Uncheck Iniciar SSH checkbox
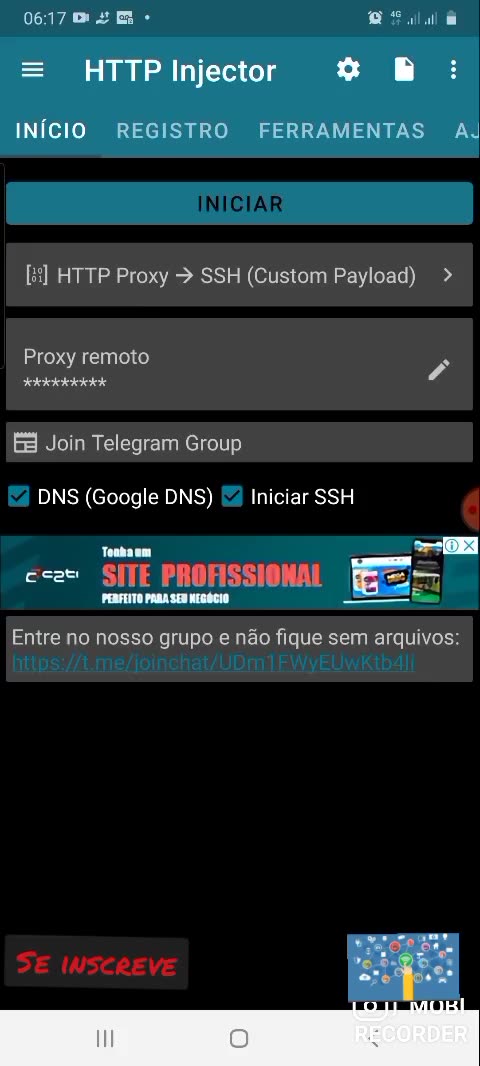 [x=233, y=496]
